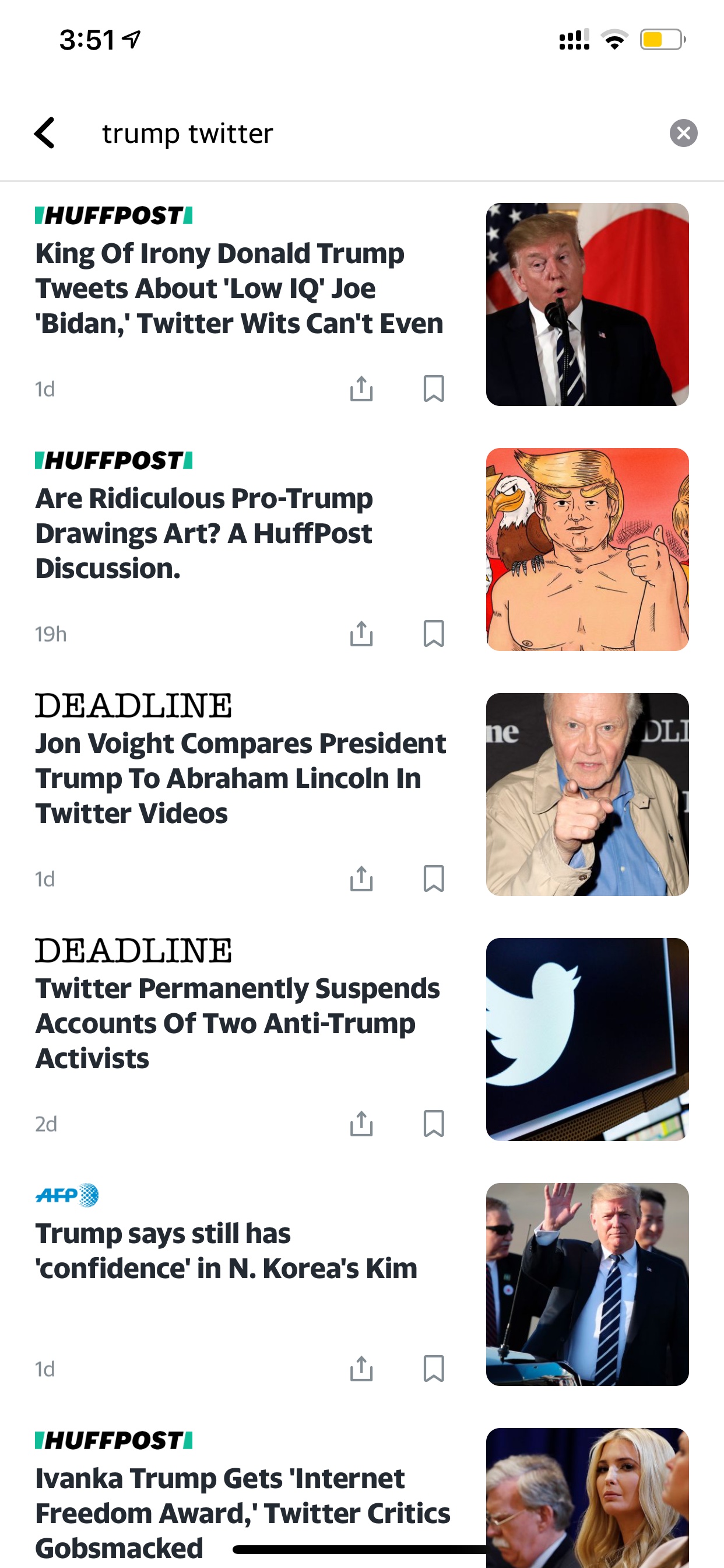The height and width of the screenshot is (1568, 724).
Task: Share the N. Korea's Kim article
Action: coord(361,1369)
